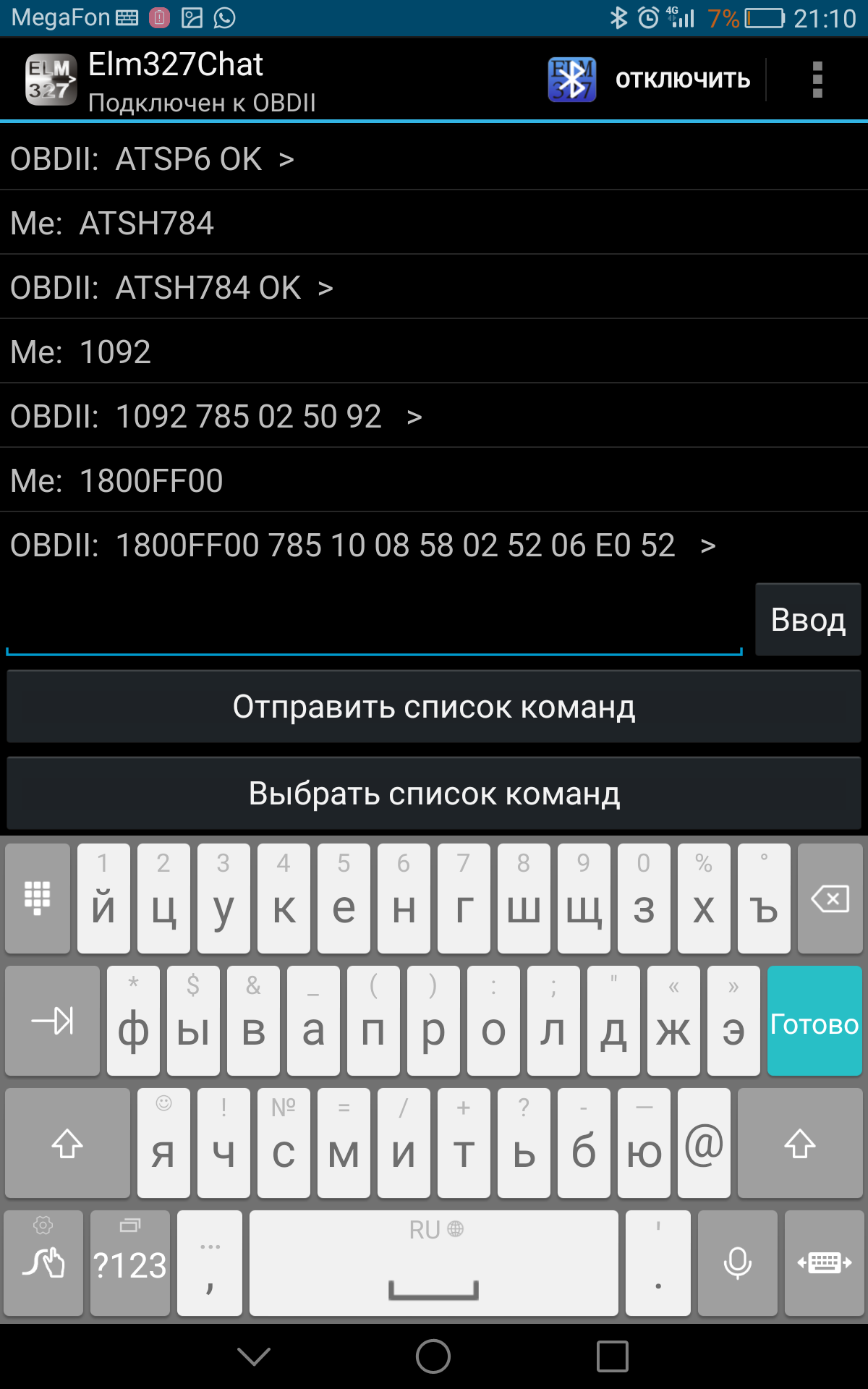Viewport: 868px width, 1389px height.
Task: Switch keyboard to ?123 symbols
Action: (x=130, y=1264)
